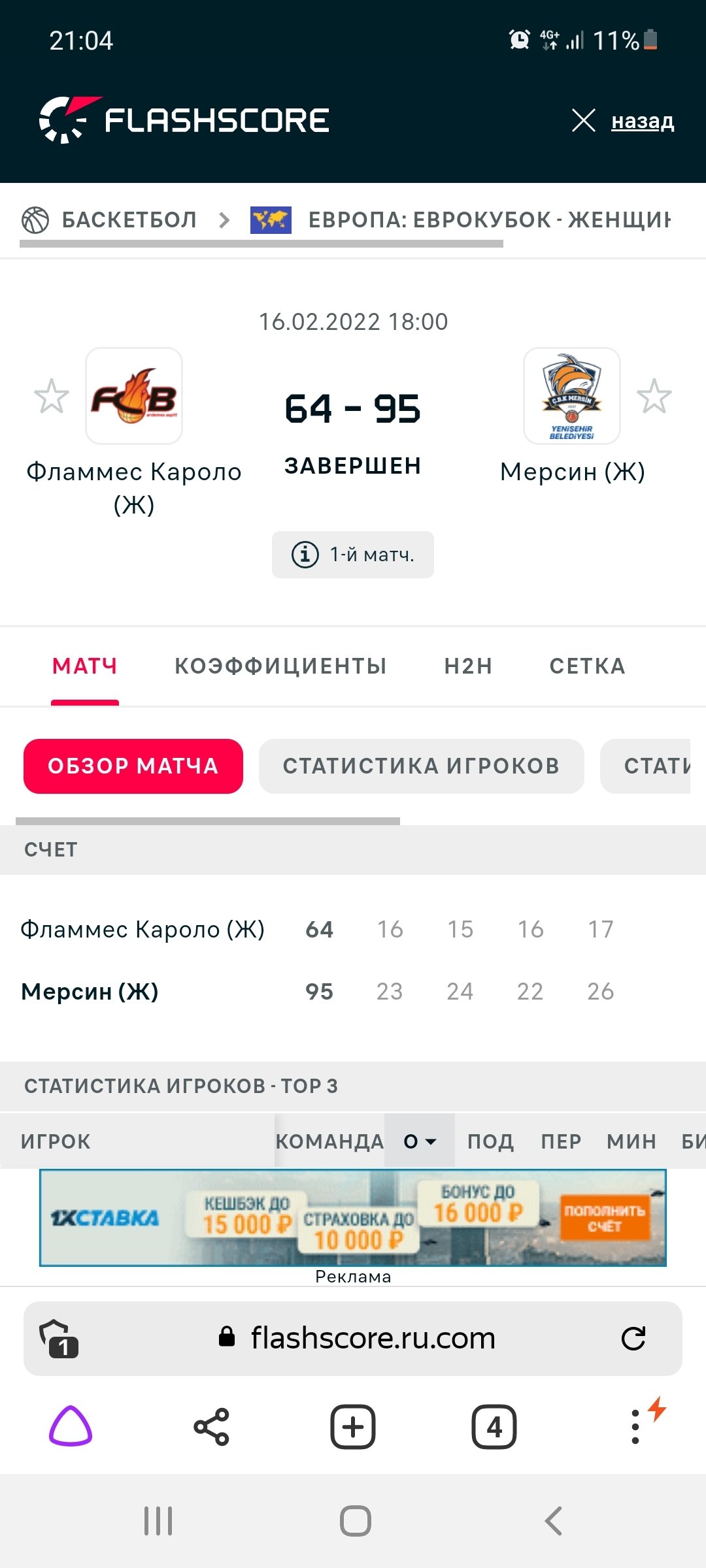This screenshot has width=706, height=1568.
Task: Open the Мерсин team logo
Action: 572,396
